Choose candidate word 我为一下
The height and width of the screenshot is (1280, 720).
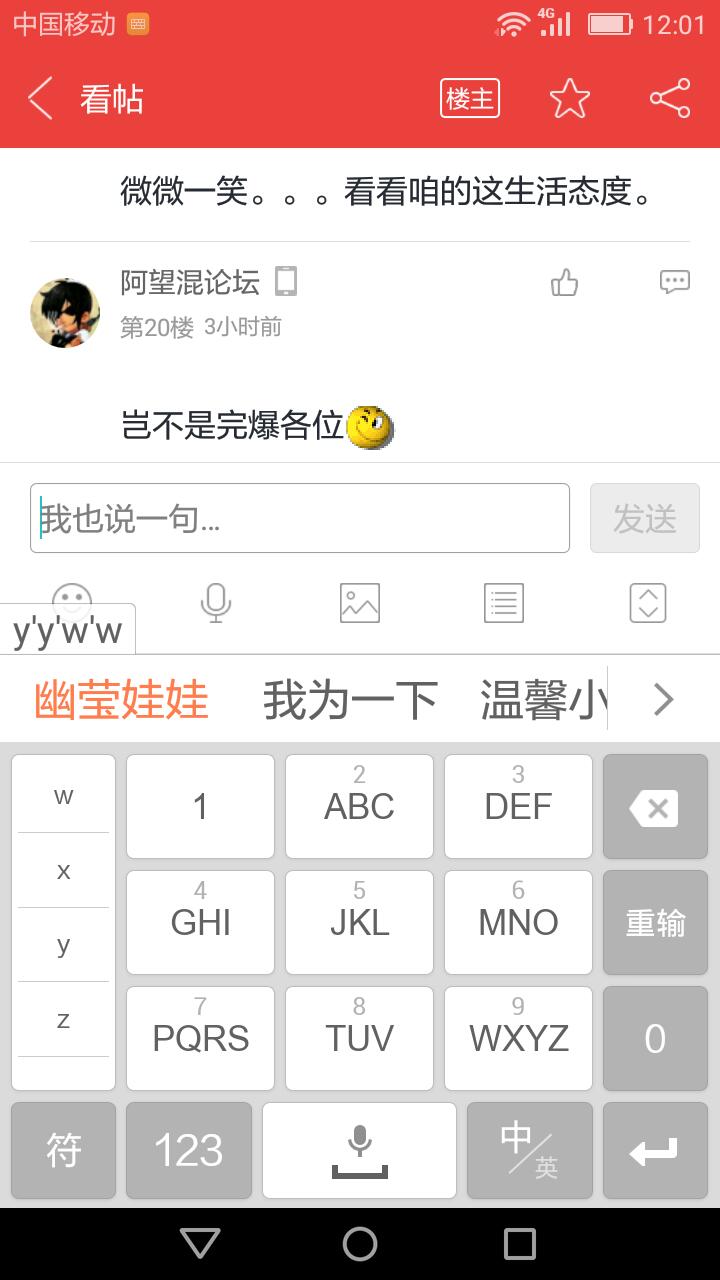pos(350,700)
